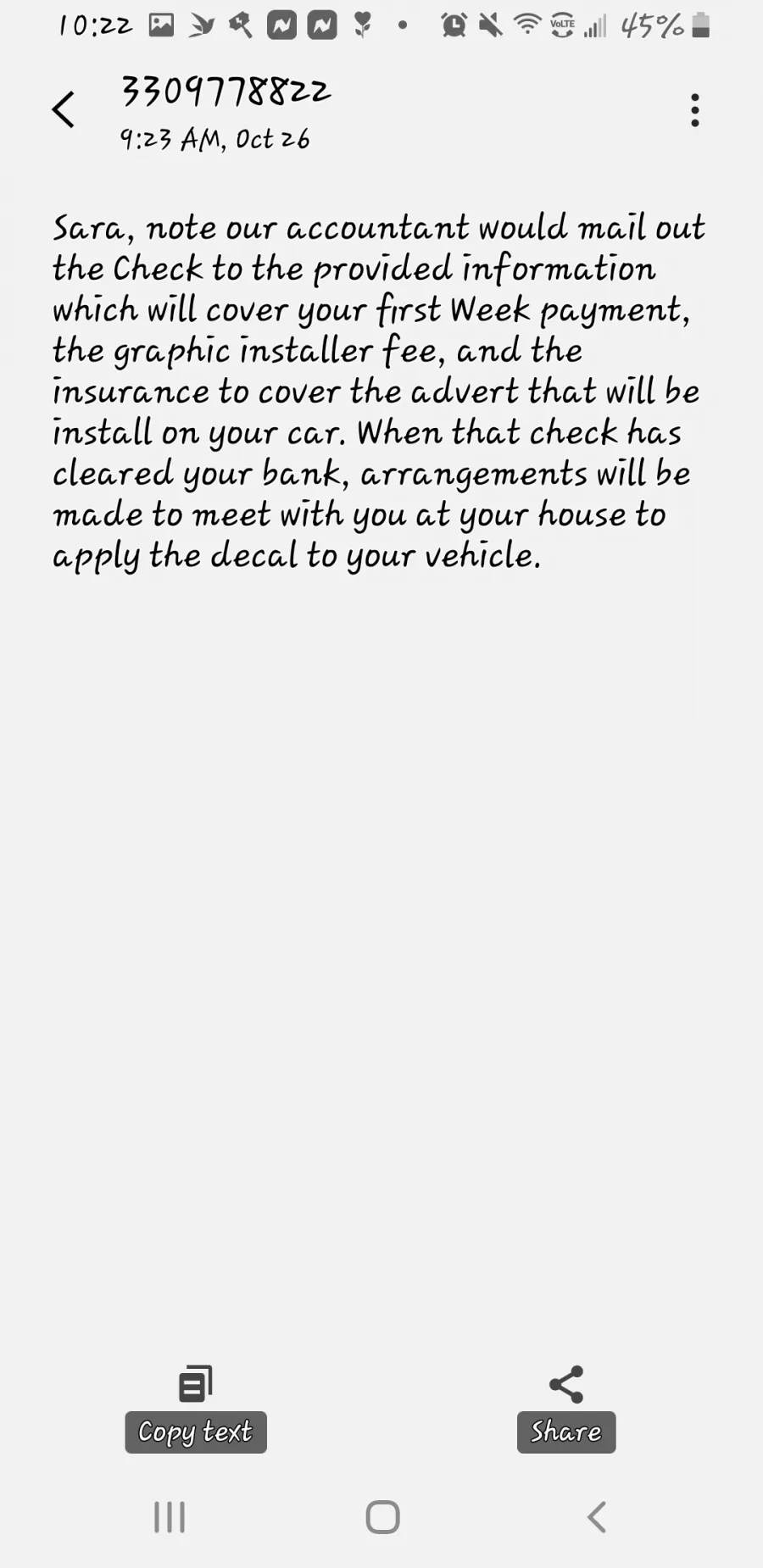The height and width of the screenshot is (1568, 763).
Task: Open the three-dot overflow menu
Action: pos(695,110)
